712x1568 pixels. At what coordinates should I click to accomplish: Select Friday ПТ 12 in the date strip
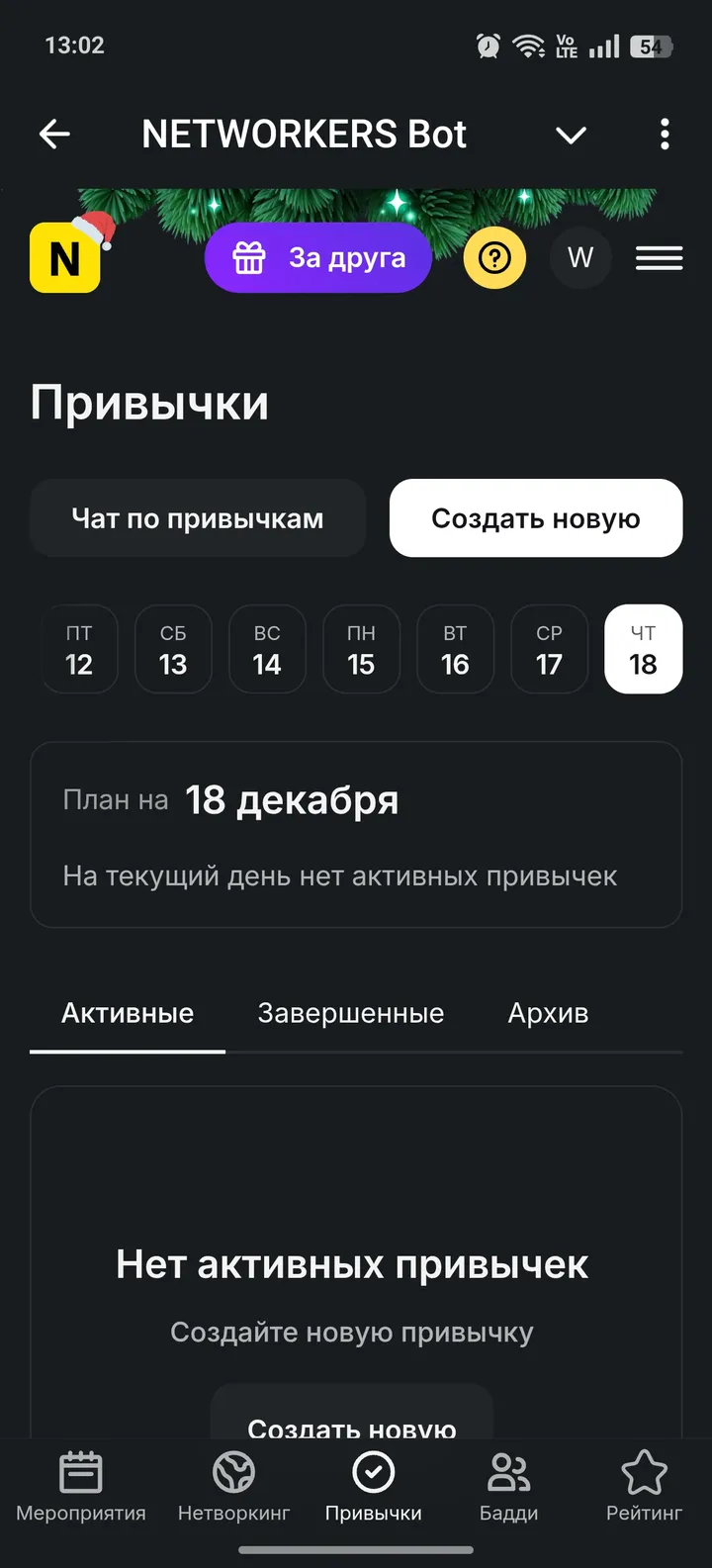(x=80, y=649)
